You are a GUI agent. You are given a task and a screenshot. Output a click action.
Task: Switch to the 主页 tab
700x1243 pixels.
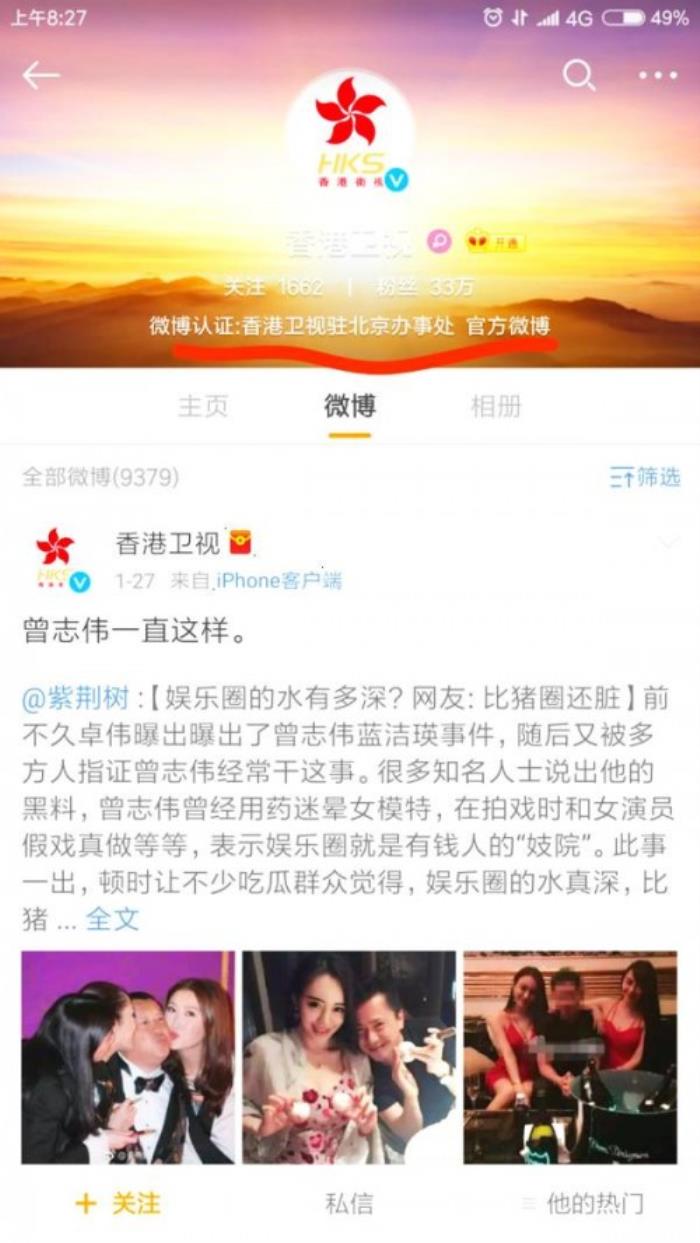(x=203, y=406)
